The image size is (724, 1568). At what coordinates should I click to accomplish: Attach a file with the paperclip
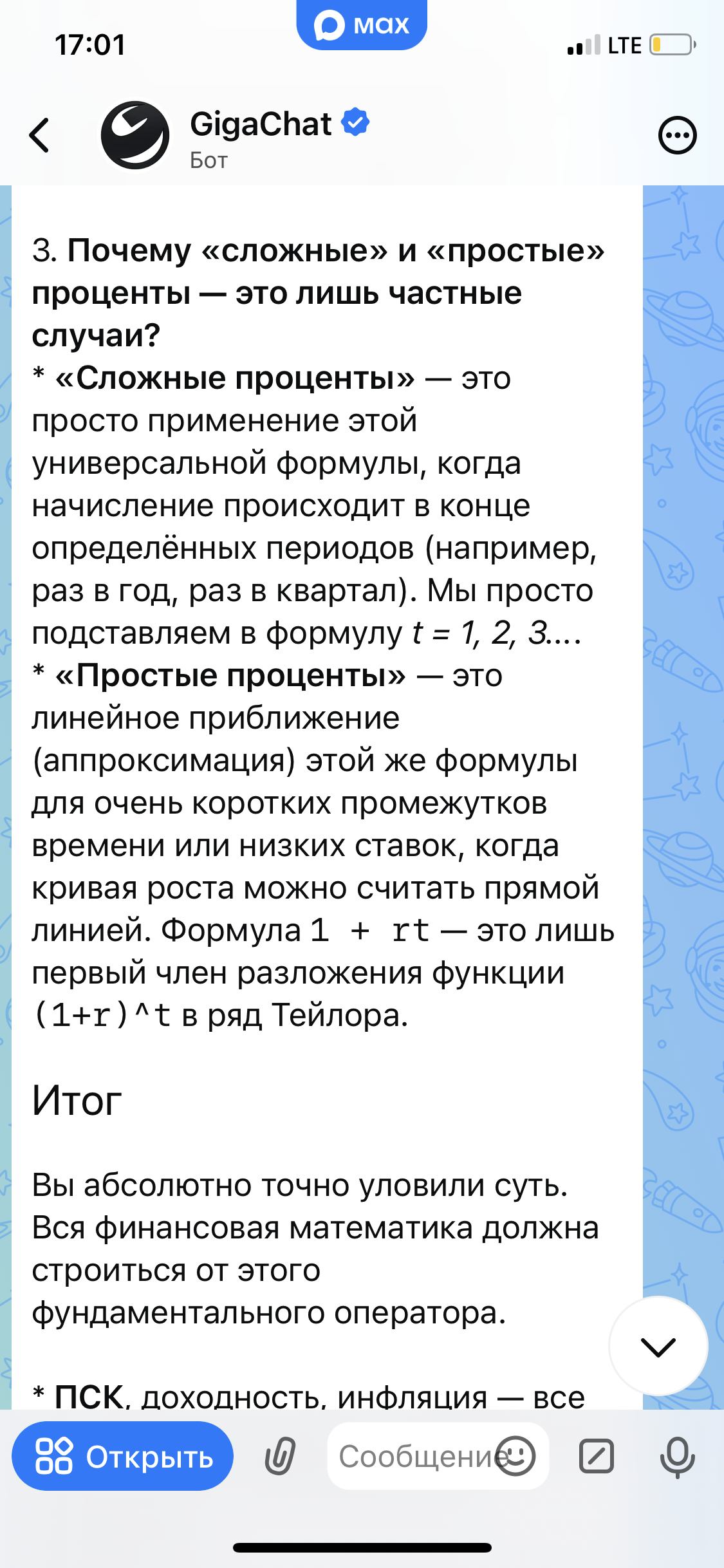coord(280,1457)
